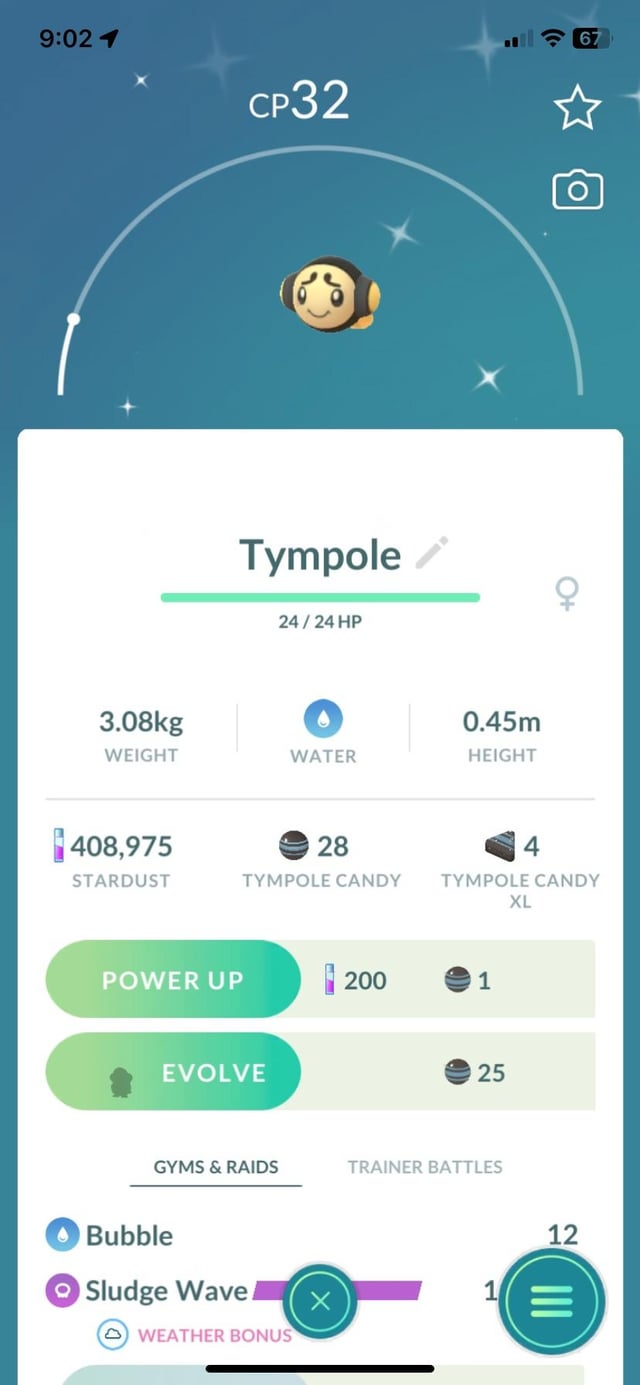Open the AR camera for Tympole
This screenshot has width=640, height=1385.
577,190
